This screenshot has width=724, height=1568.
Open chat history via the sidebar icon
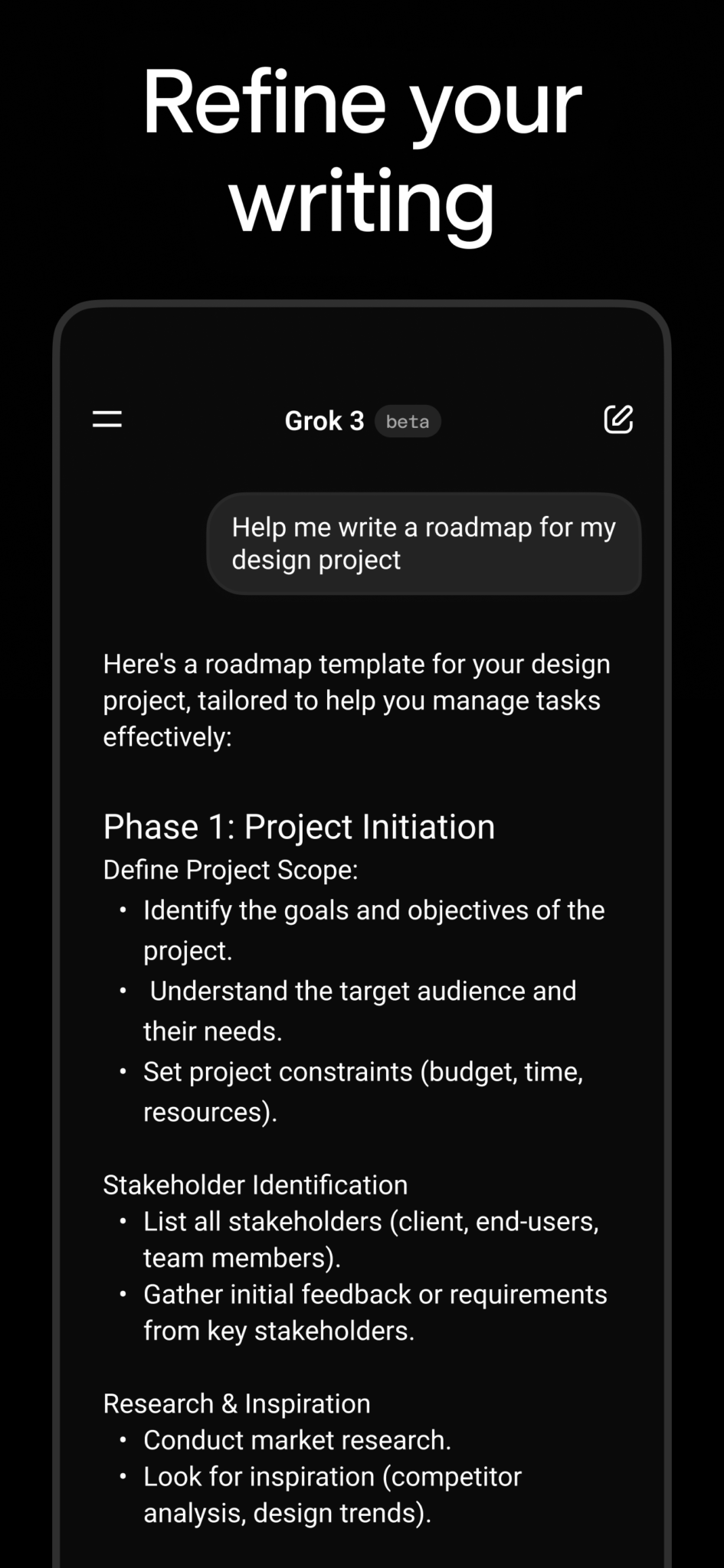coord(106,420)
